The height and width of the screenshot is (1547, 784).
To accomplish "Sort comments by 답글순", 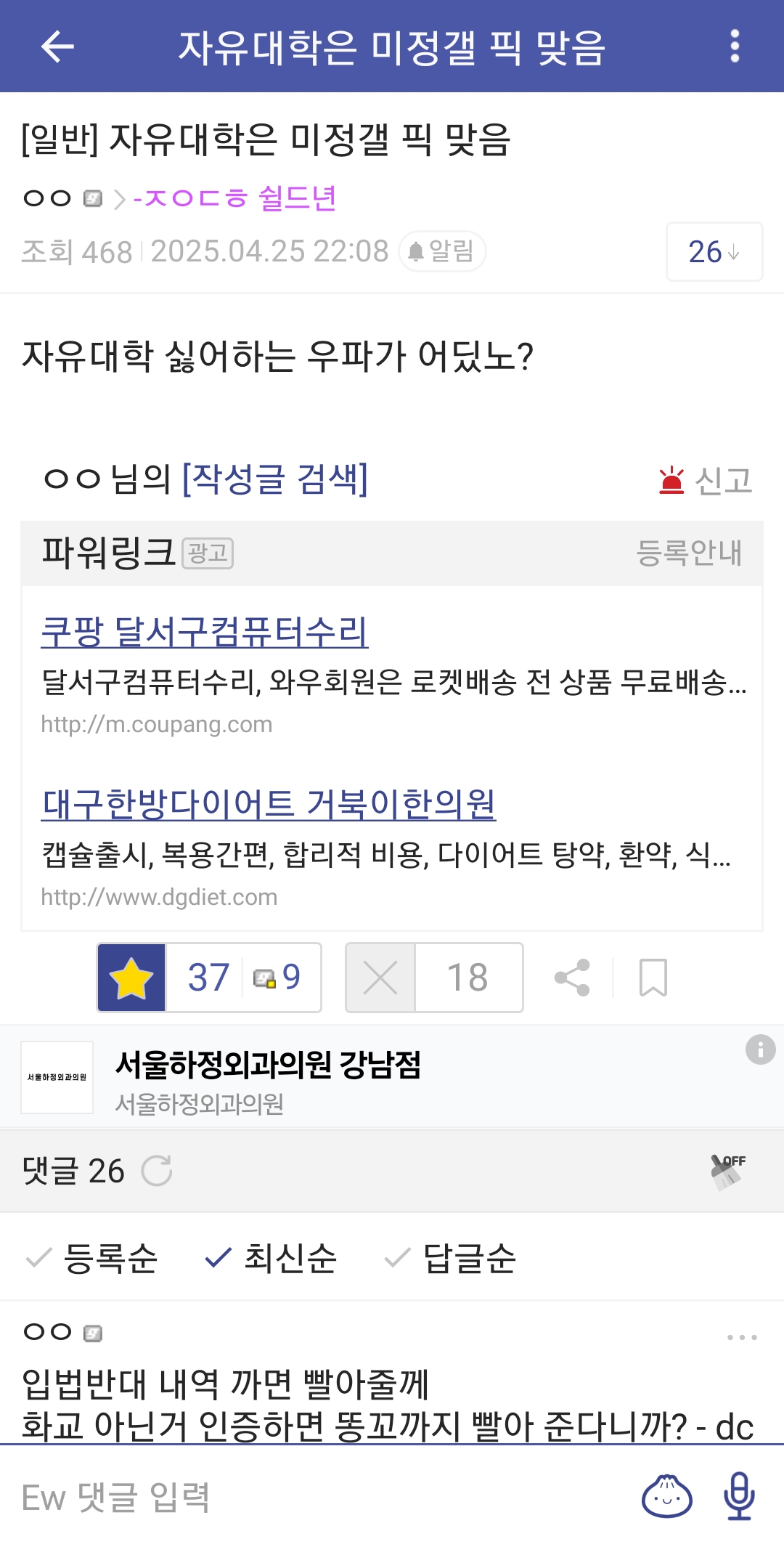I will 451,1258.
